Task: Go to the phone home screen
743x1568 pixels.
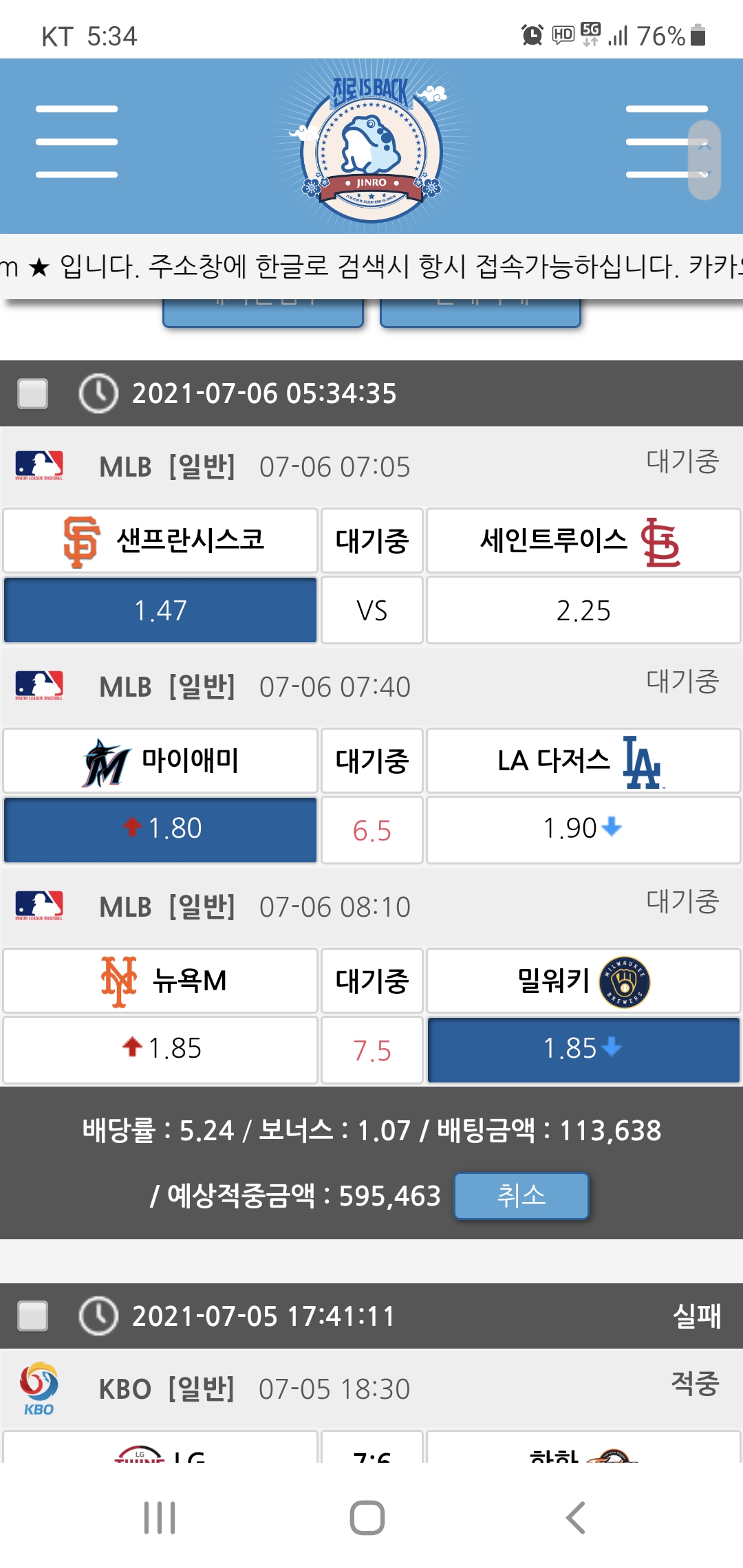Action: tap(367, 1518)
